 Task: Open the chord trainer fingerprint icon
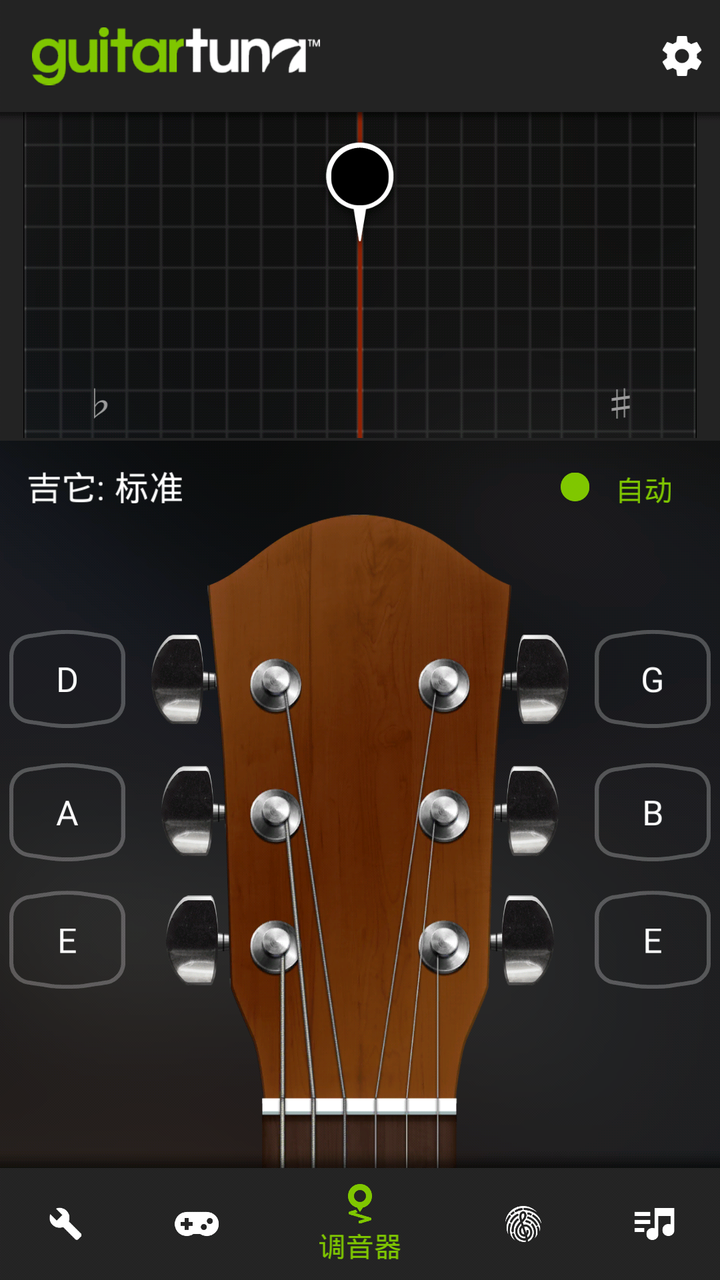(524, 1222)
